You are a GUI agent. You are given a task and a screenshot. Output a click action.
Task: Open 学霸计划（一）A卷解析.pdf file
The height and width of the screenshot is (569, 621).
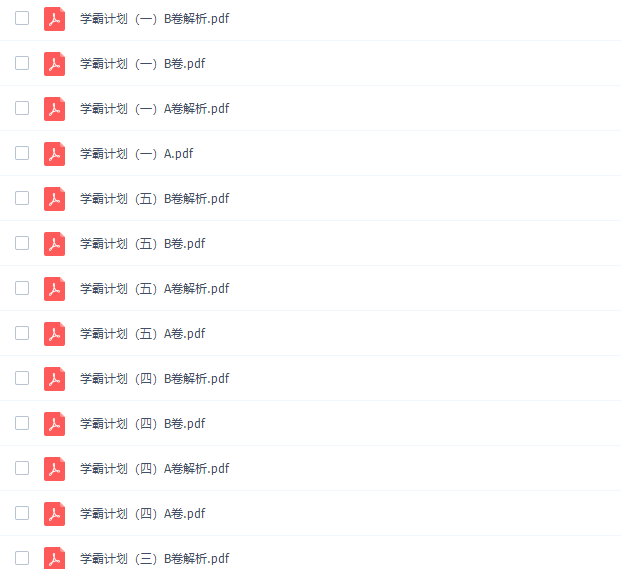coord(154,108)
